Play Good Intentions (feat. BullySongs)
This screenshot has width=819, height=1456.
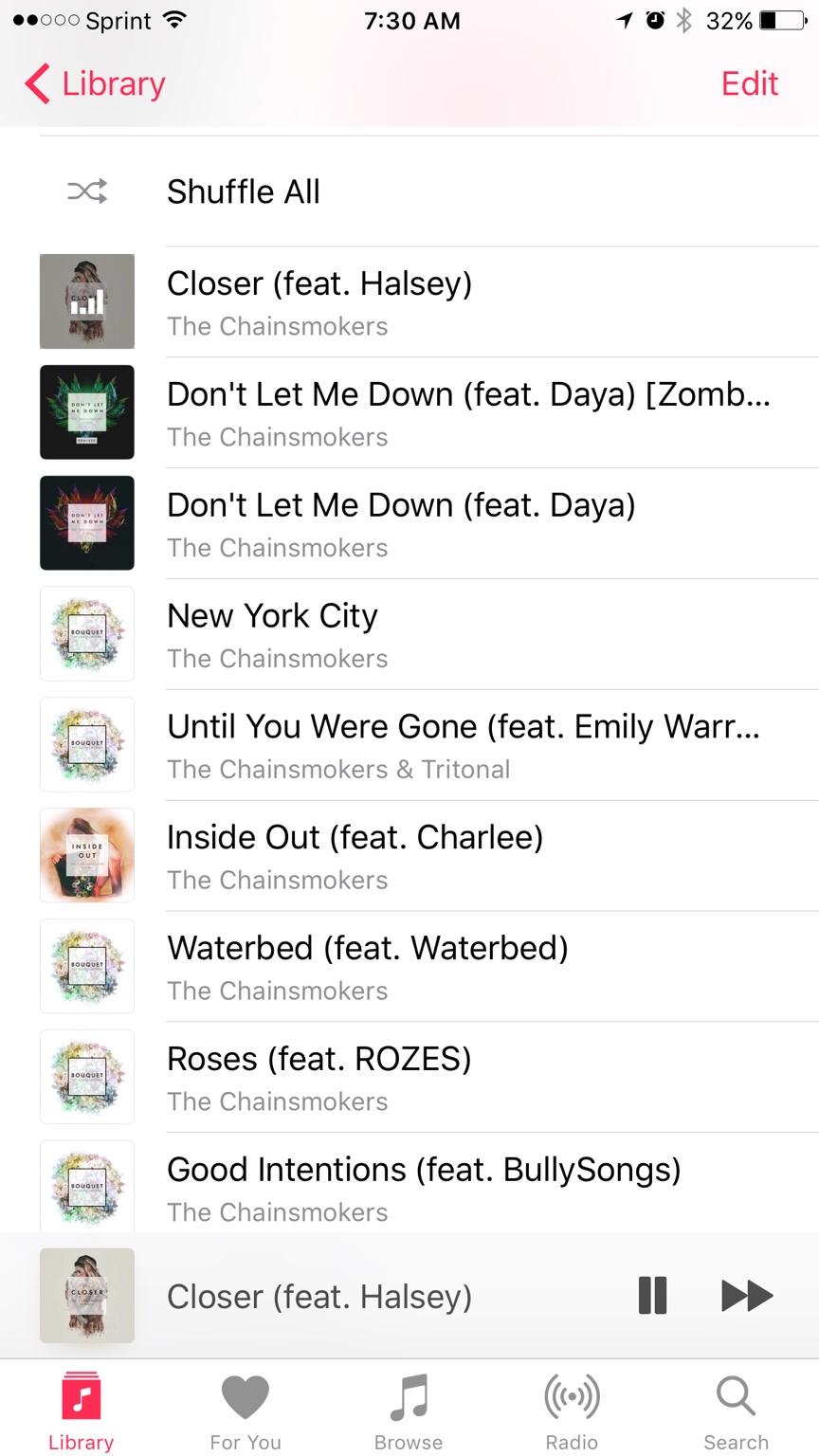pyautogui.click(x=423, y=1187)
